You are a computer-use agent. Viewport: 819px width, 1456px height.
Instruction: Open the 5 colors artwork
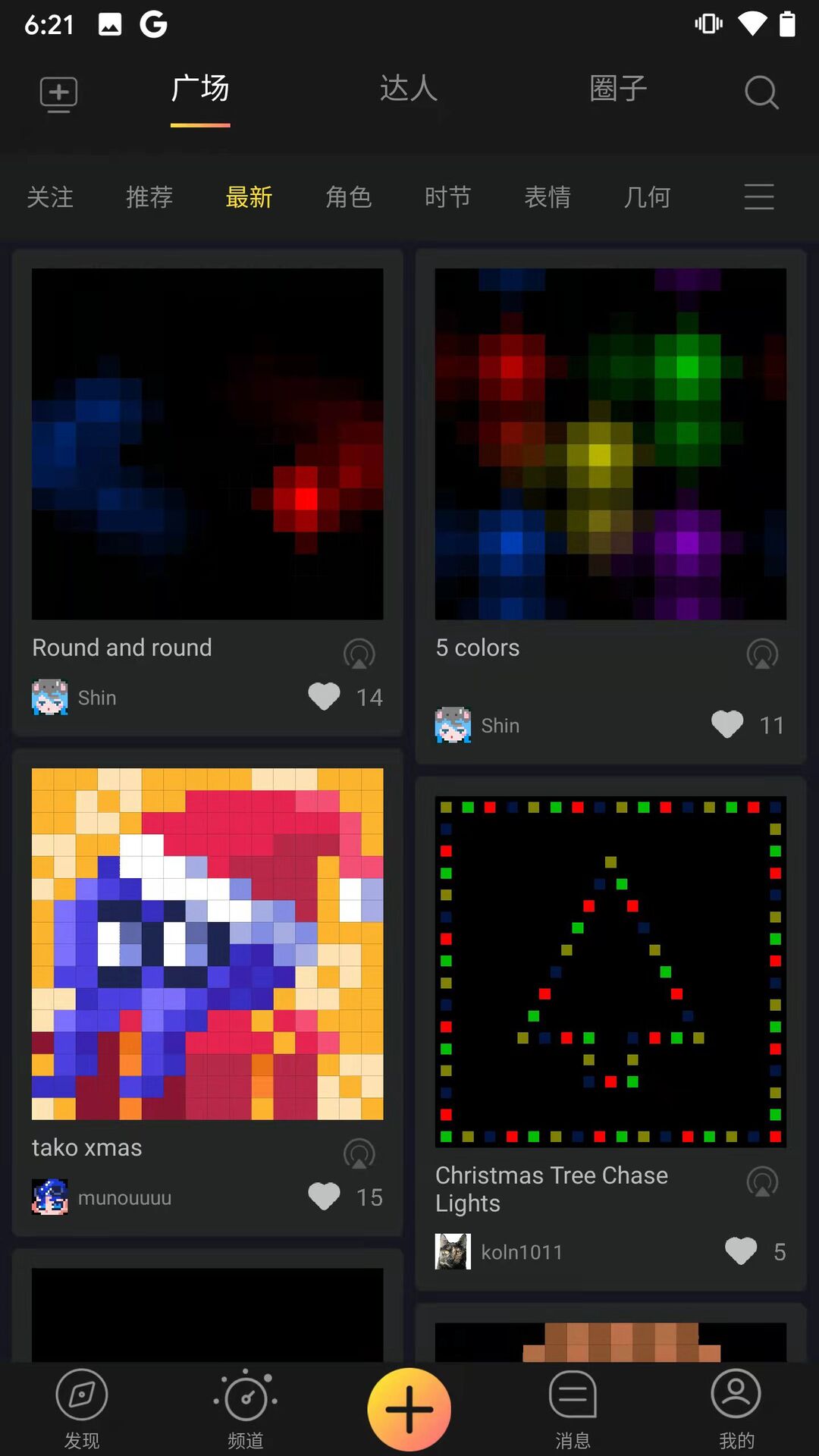610,444
